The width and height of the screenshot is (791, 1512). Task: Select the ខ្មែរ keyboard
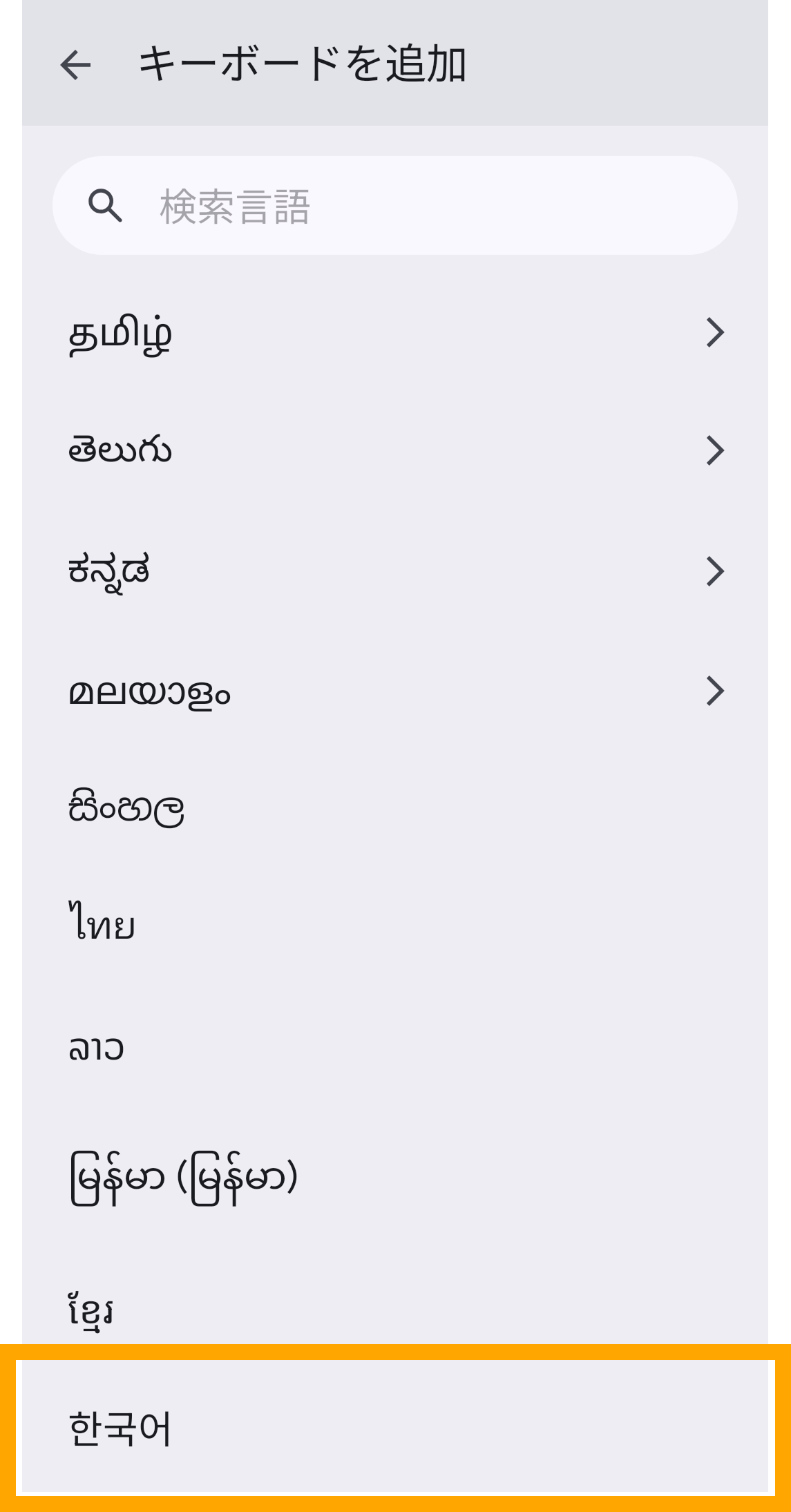pyautogui.click(x=394, y=1308)
